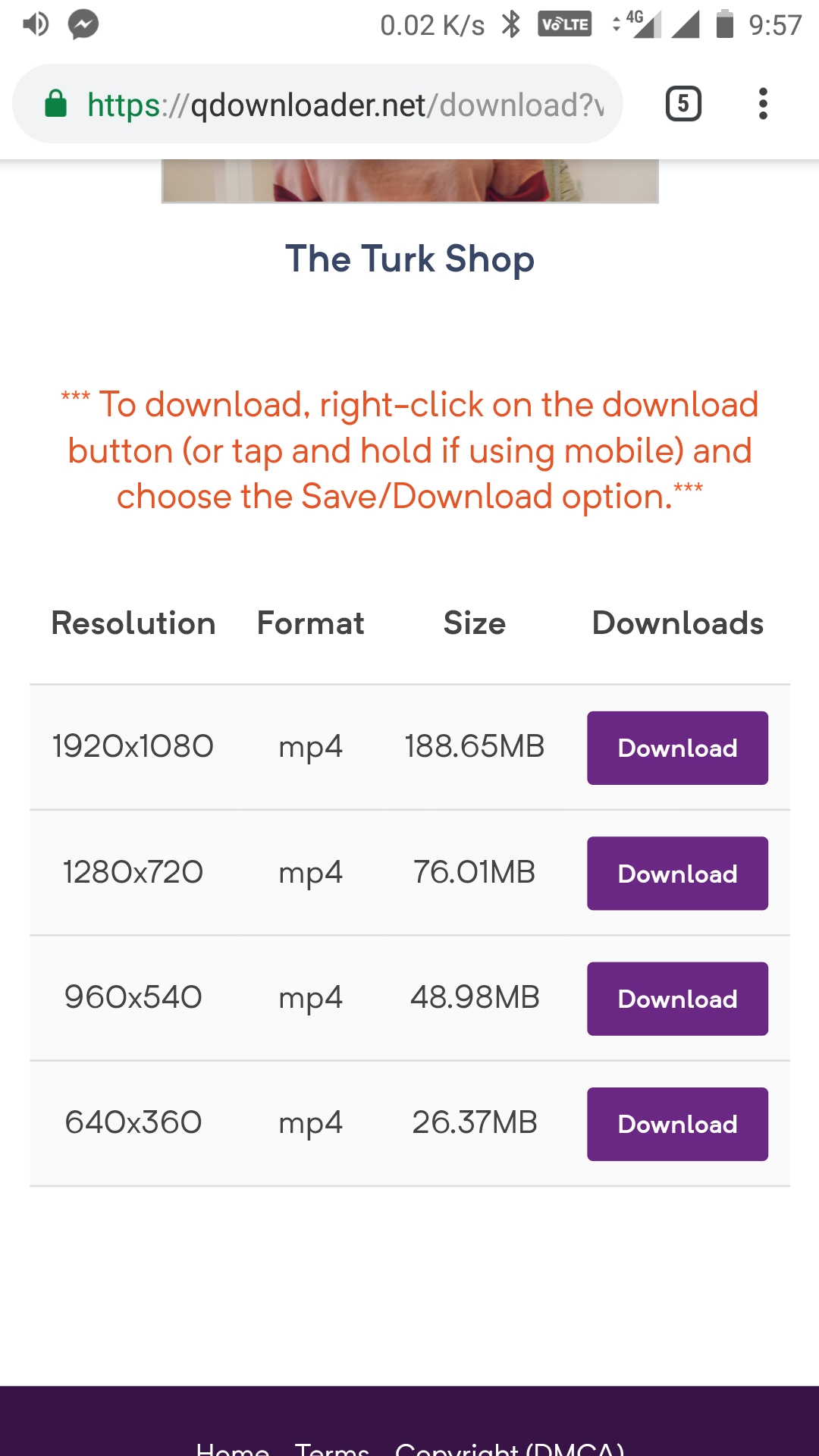
Task: Get the 960x540 mp4 file
Action: coord(677,999)
